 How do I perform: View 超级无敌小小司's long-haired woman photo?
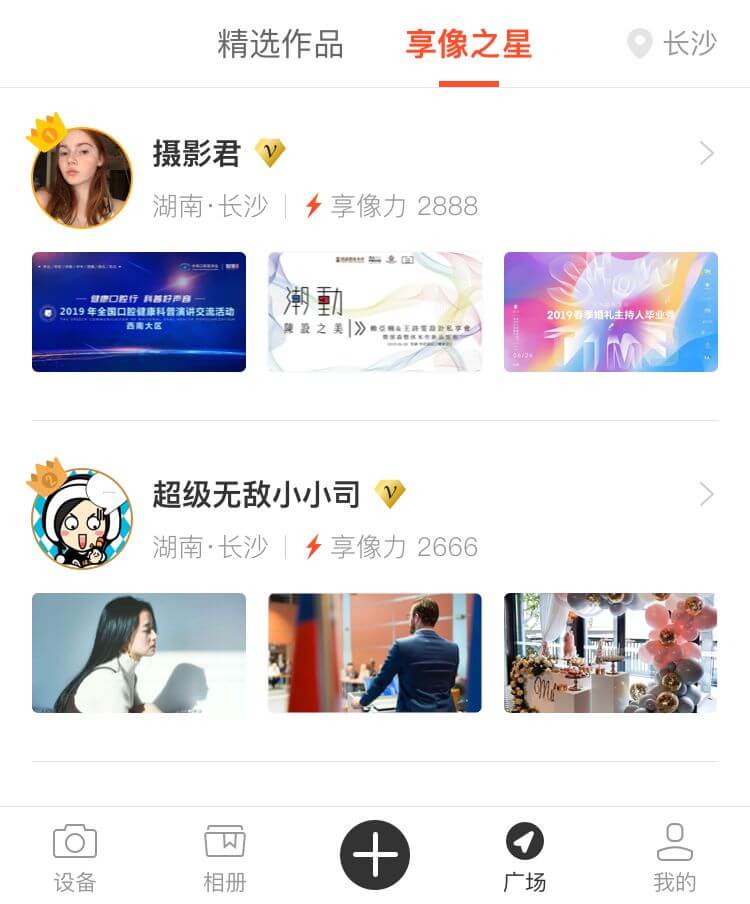pos(139,653)
